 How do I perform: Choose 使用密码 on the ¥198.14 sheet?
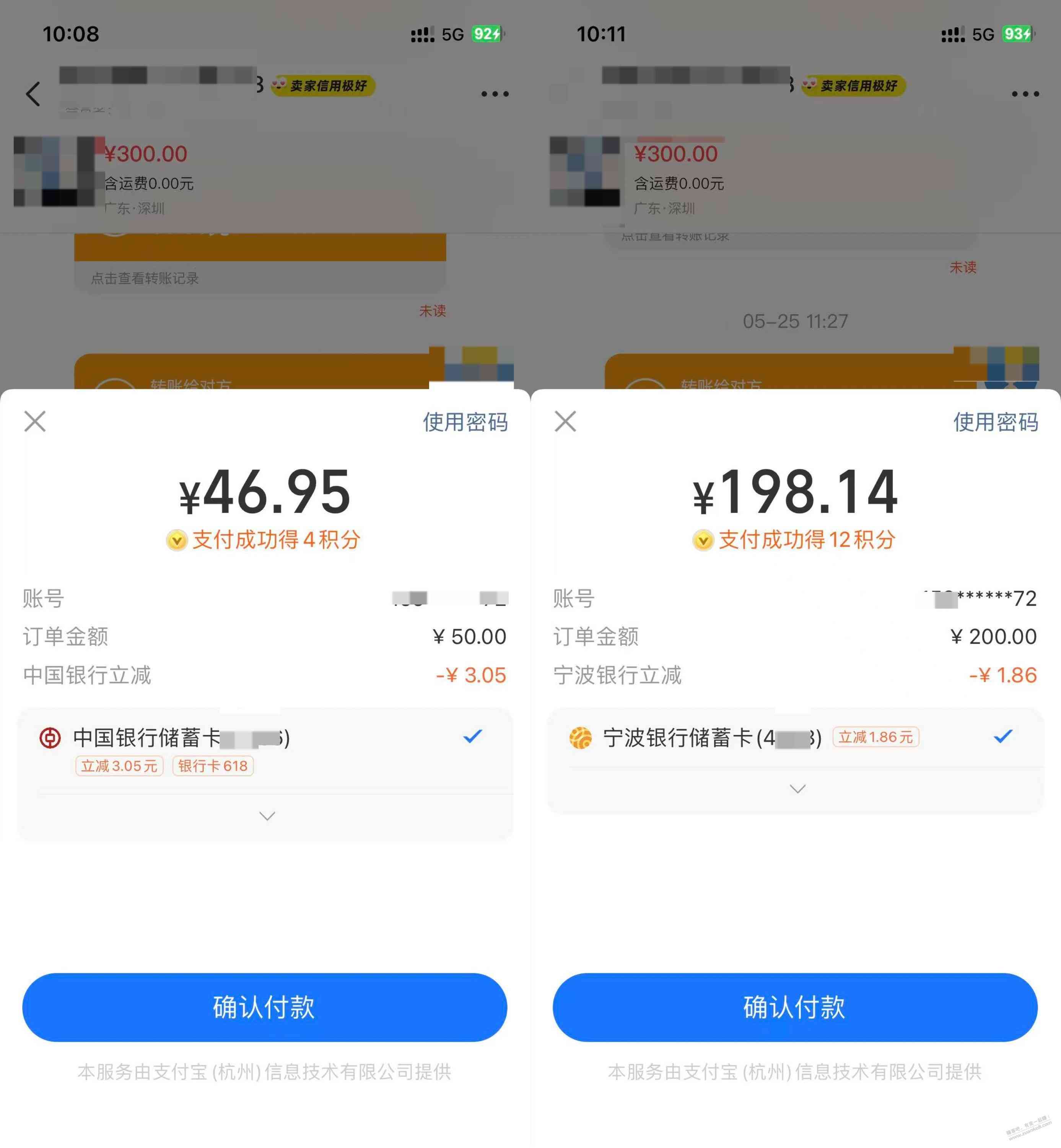[995, 422]
